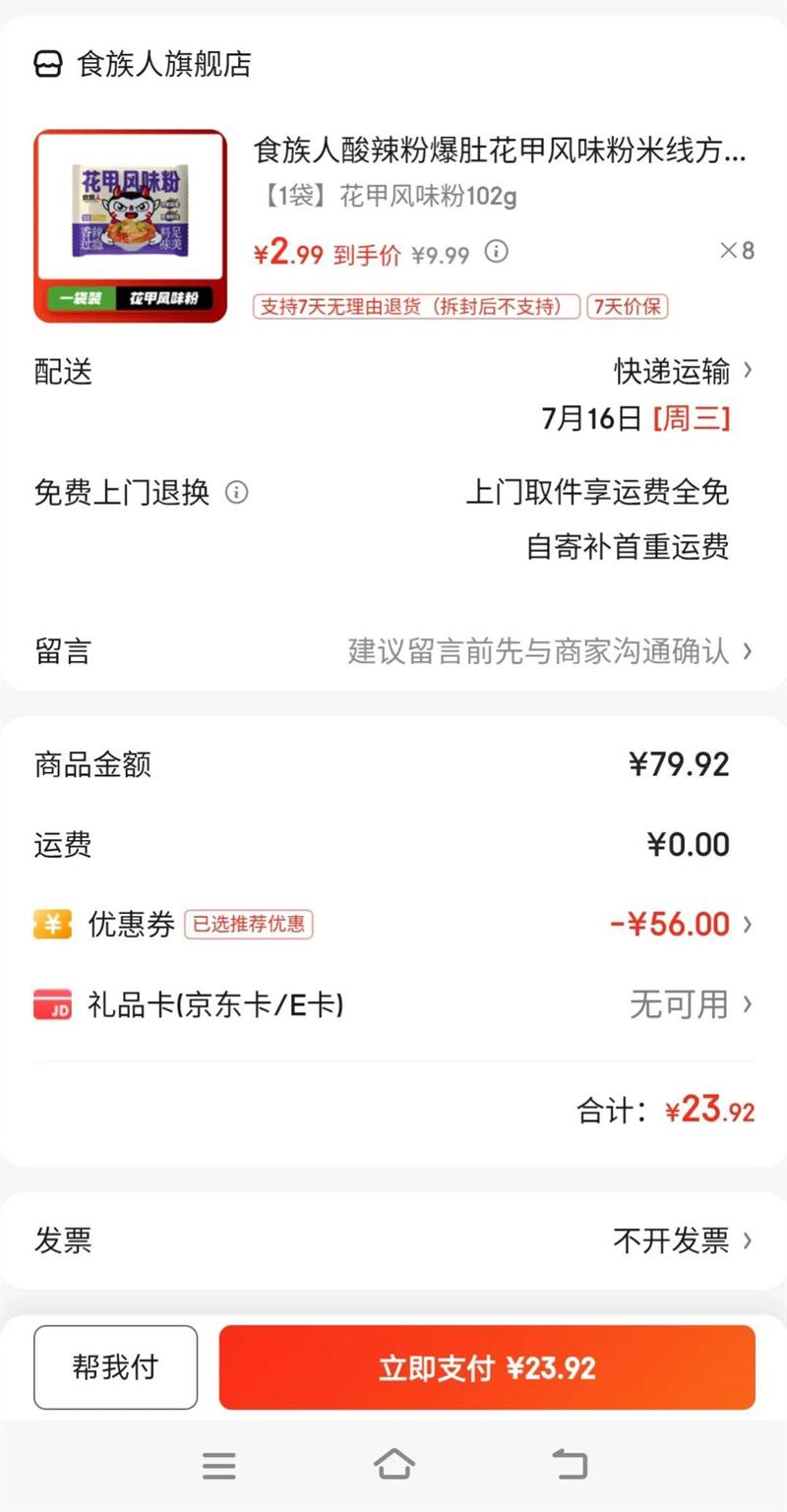Open 礼品卡(京东卡/E卡) options

(x=691, y=1005)
